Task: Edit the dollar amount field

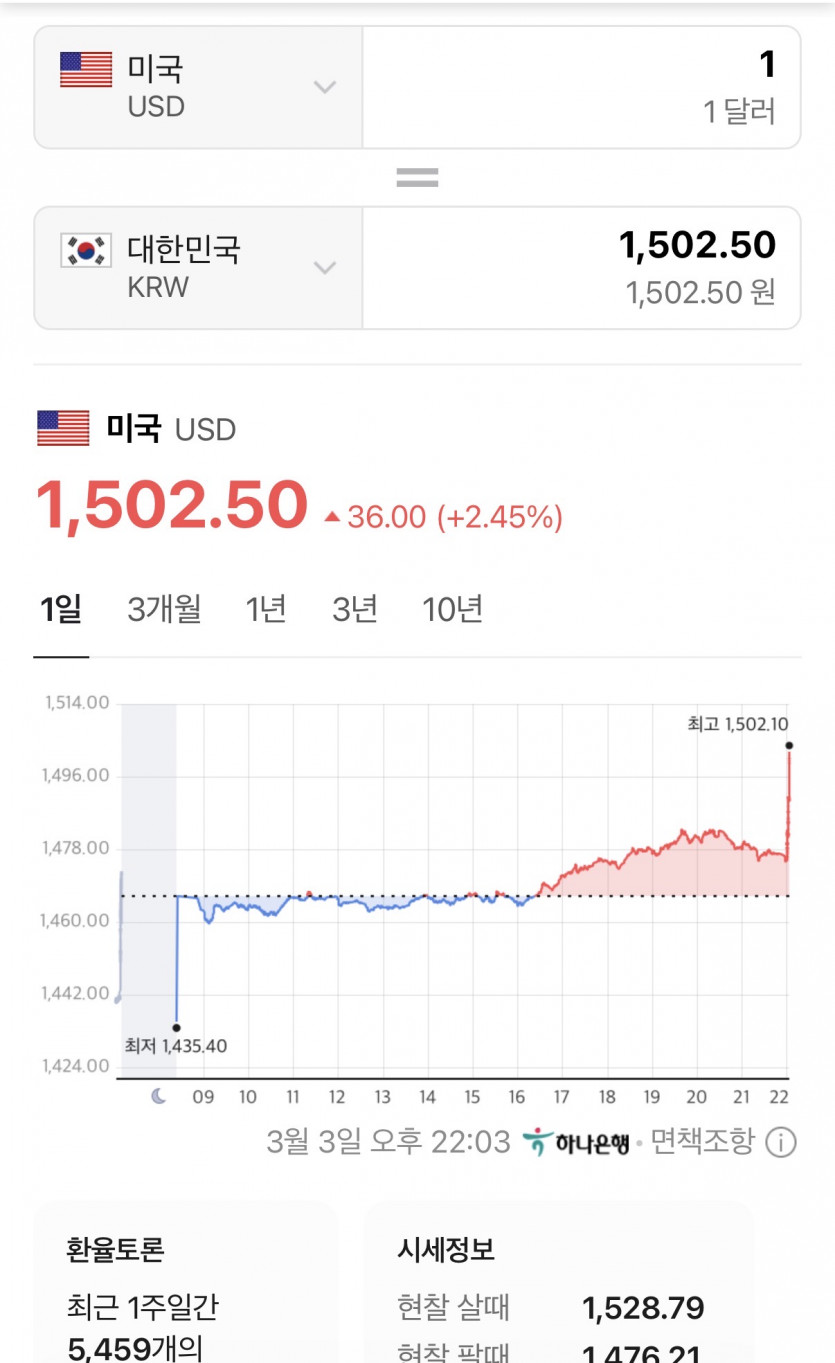Action: point(582,87)
